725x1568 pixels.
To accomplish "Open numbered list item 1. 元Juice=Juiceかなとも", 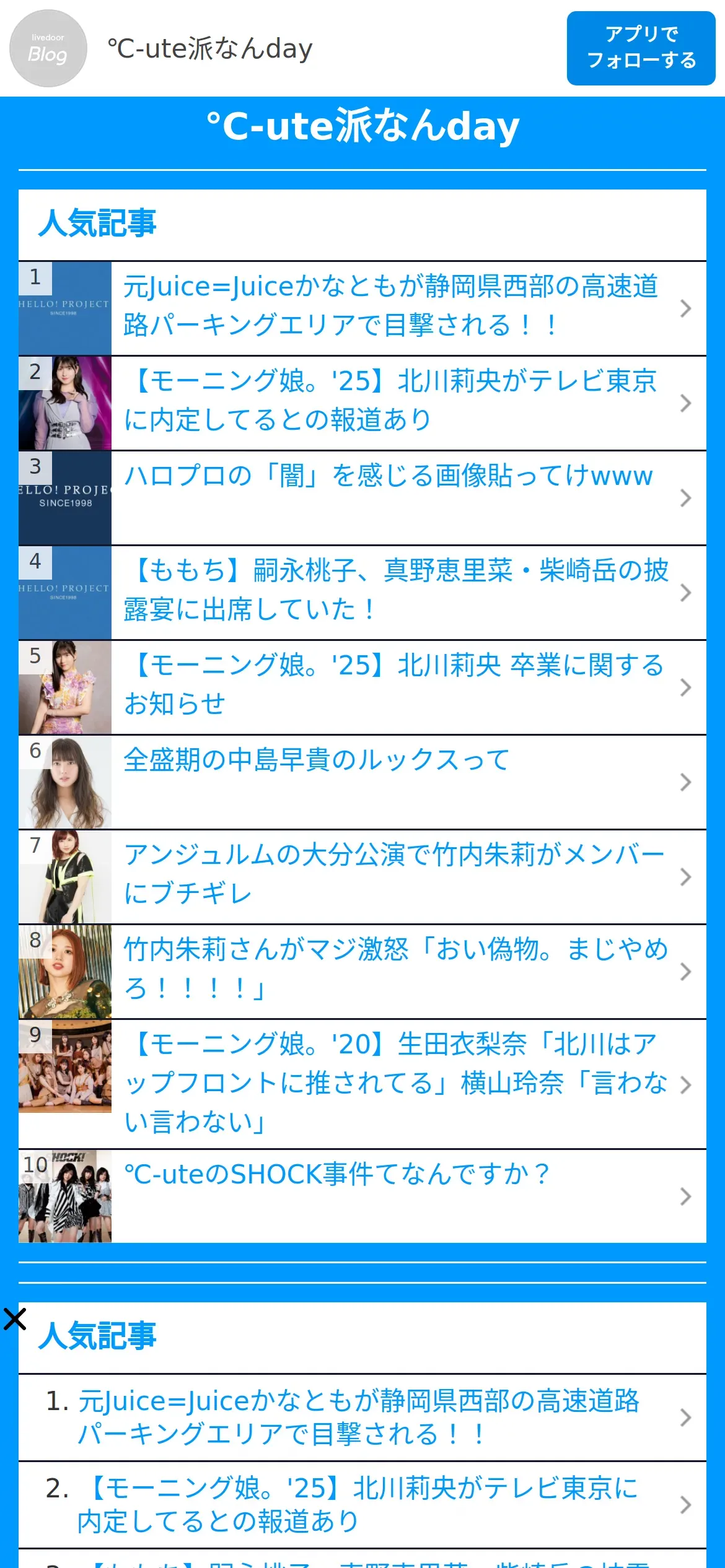I will pyautogui.click(x=358, y=1417).
